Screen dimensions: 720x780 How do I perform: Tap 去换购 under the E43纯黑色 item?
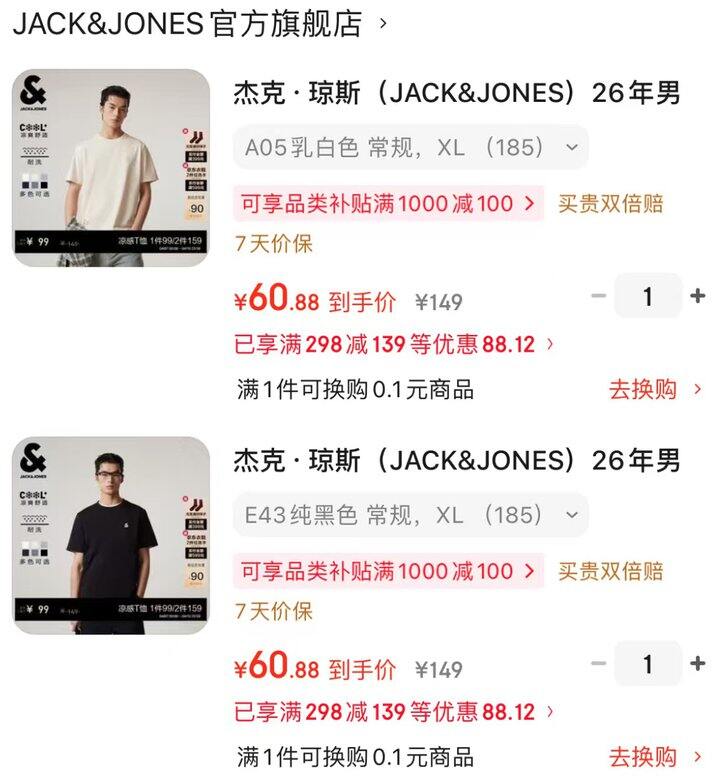click(x=655, y=757)
